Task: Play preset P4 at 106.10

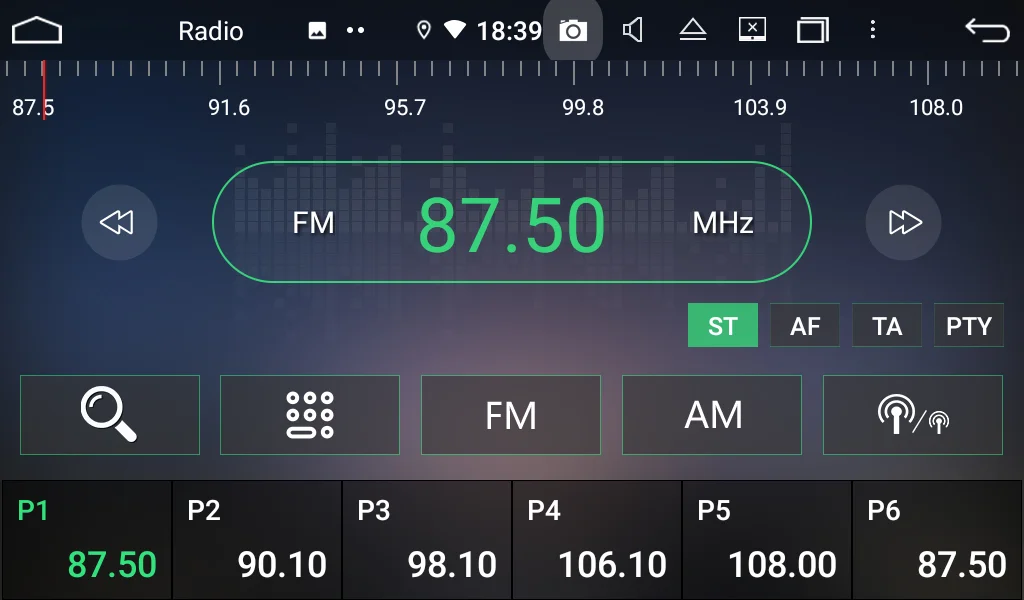Action: click(597, 540)
